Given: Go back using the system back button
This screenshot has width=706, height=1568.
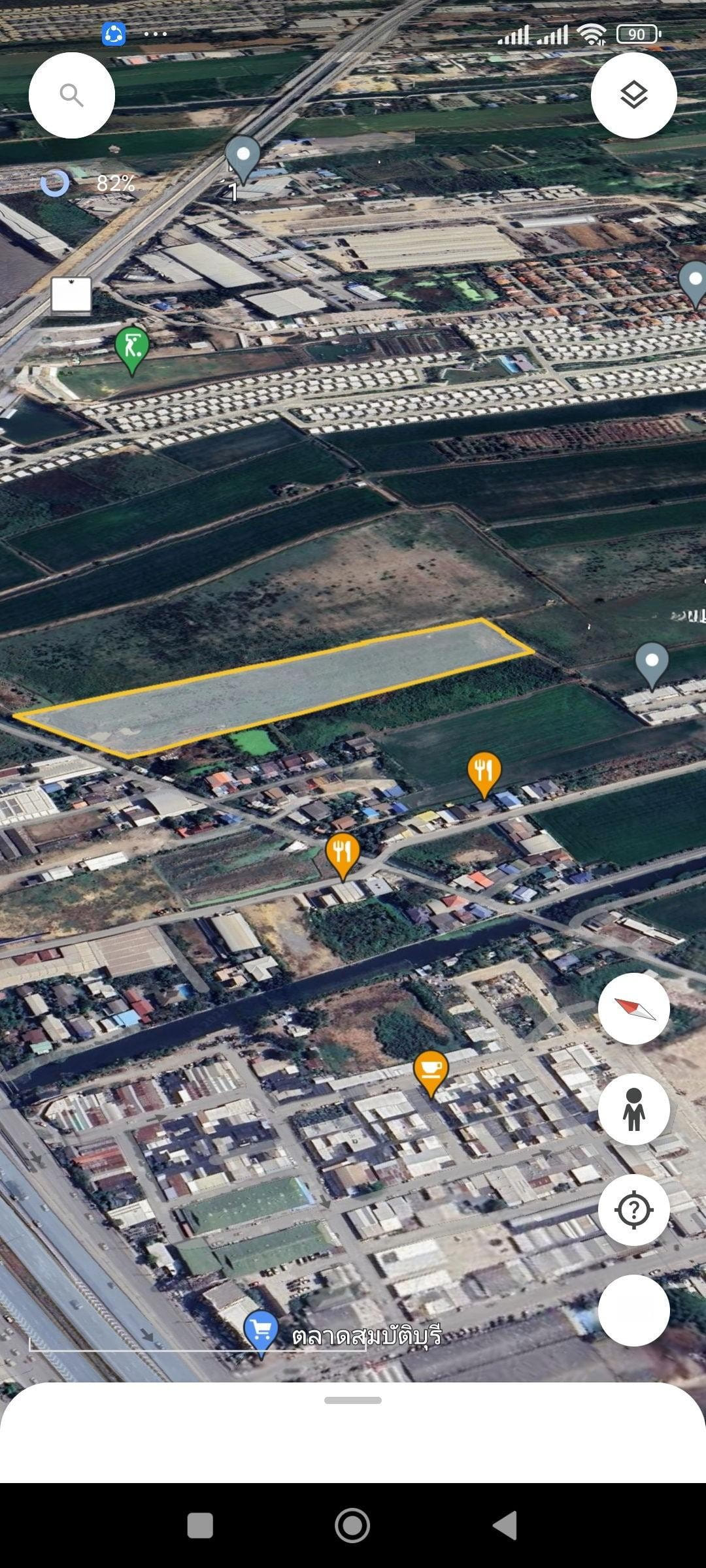Looking at the screenshot, I should pos(505,1526).
